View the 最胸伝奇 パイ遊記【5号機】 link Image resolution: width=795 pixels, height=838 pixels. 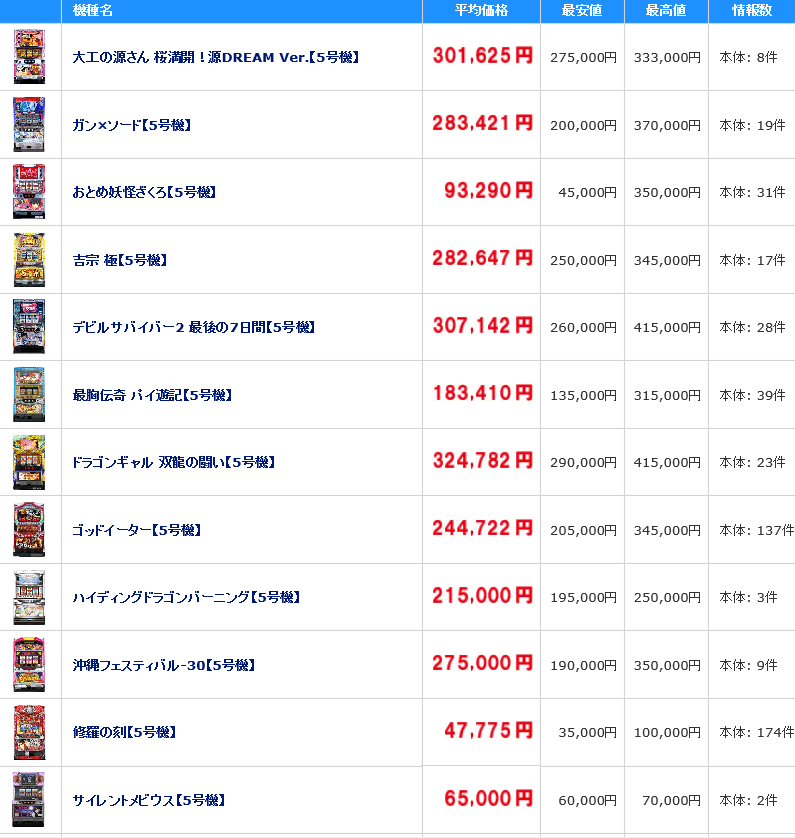pos(152,395)
